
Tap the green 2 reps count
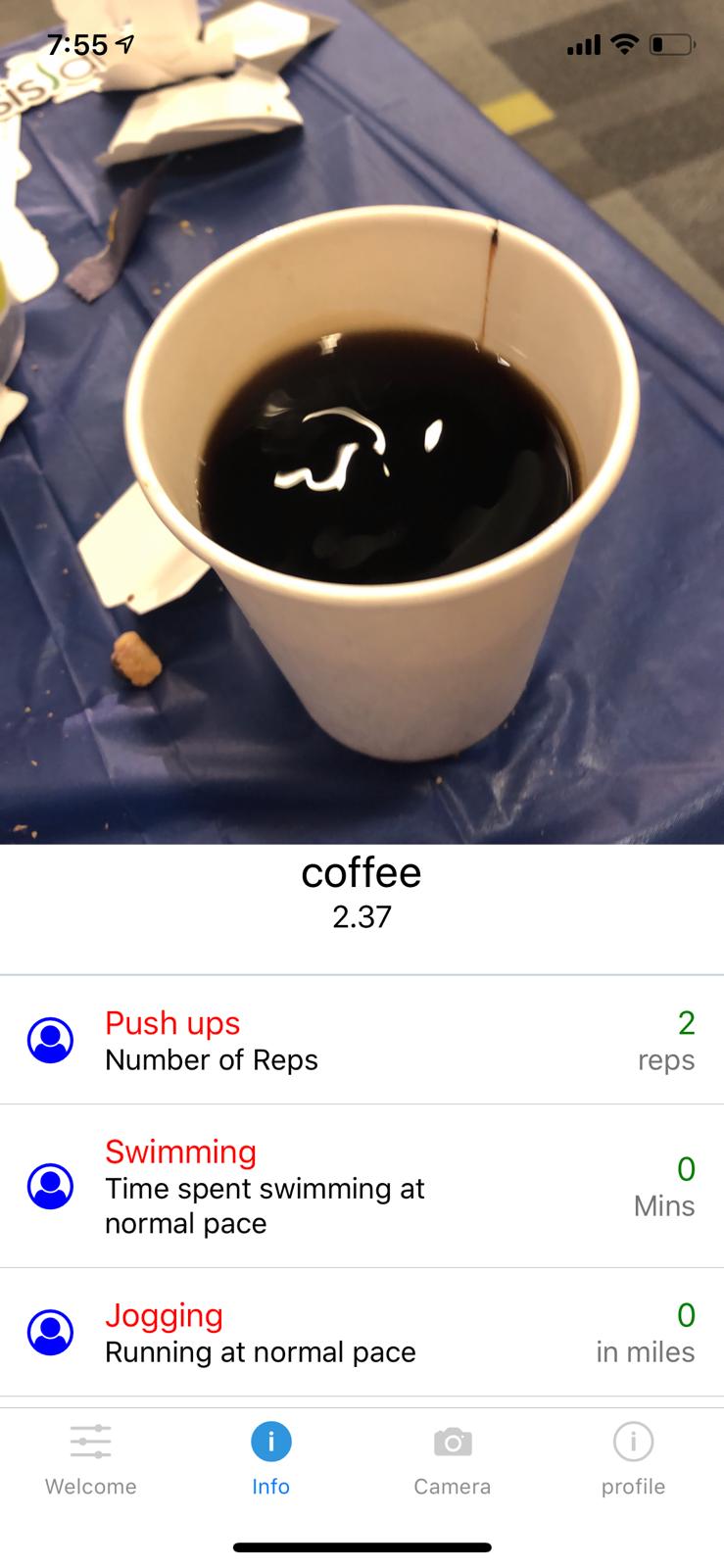point(686,1023)
